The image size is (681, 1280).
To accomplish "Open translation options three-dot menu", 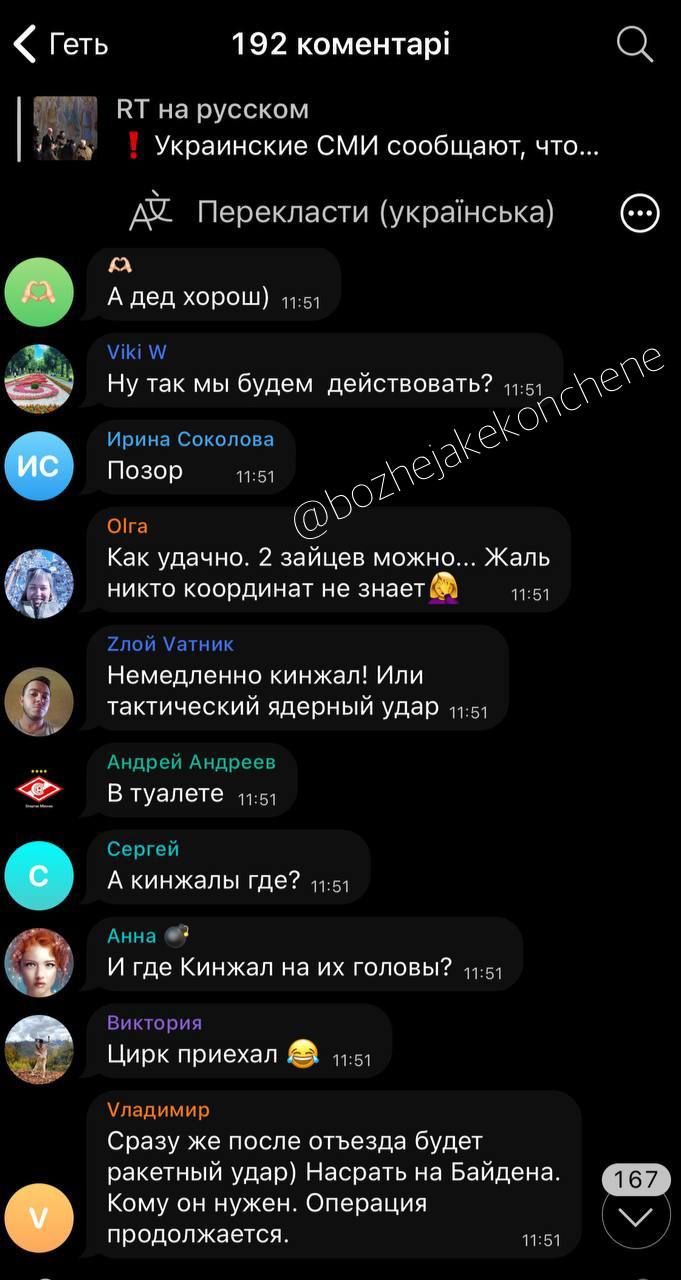I will (x=640, y=213).
